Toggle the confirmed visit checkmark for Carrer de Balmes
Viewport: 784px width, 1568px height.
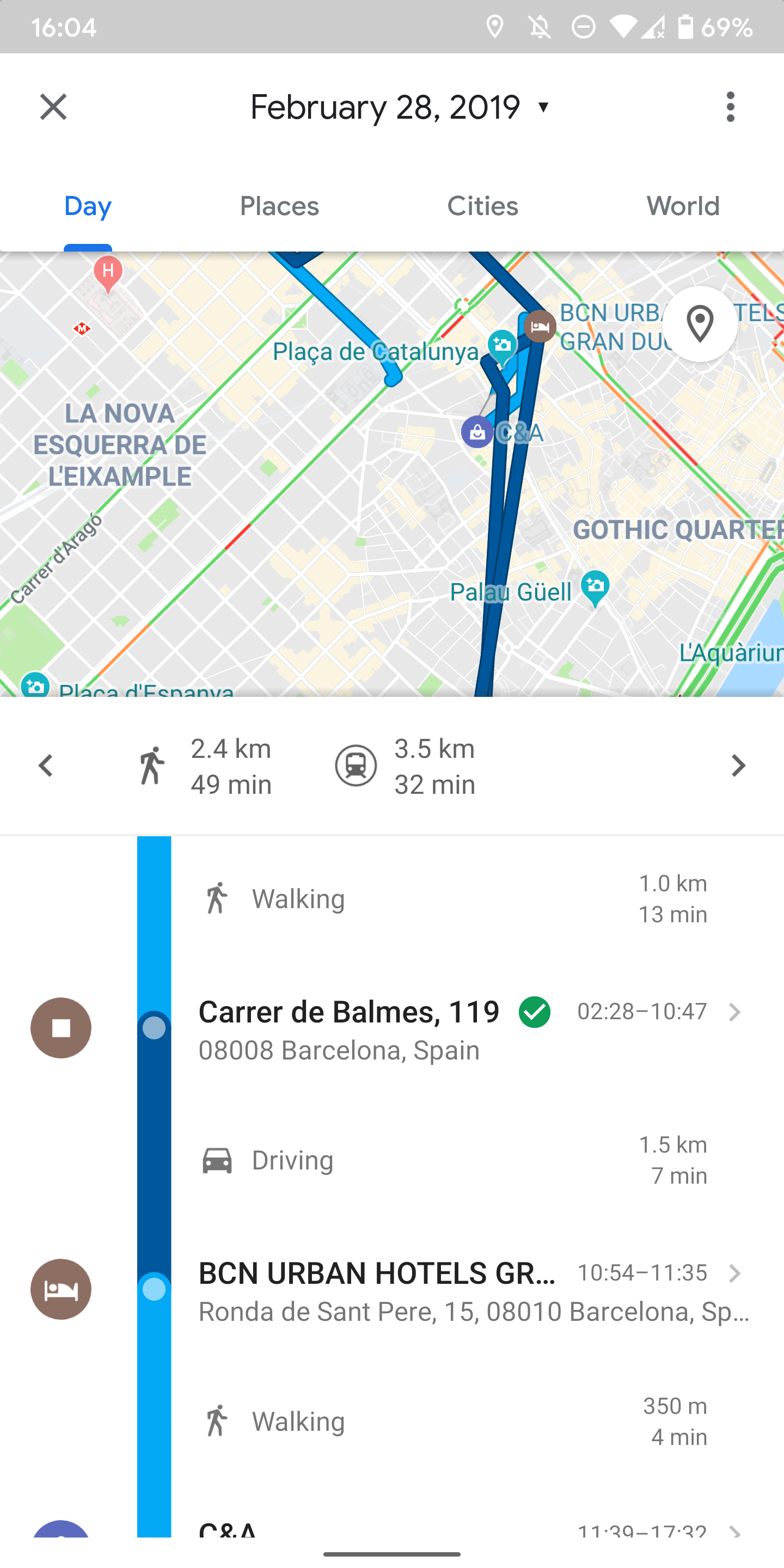535,1012
